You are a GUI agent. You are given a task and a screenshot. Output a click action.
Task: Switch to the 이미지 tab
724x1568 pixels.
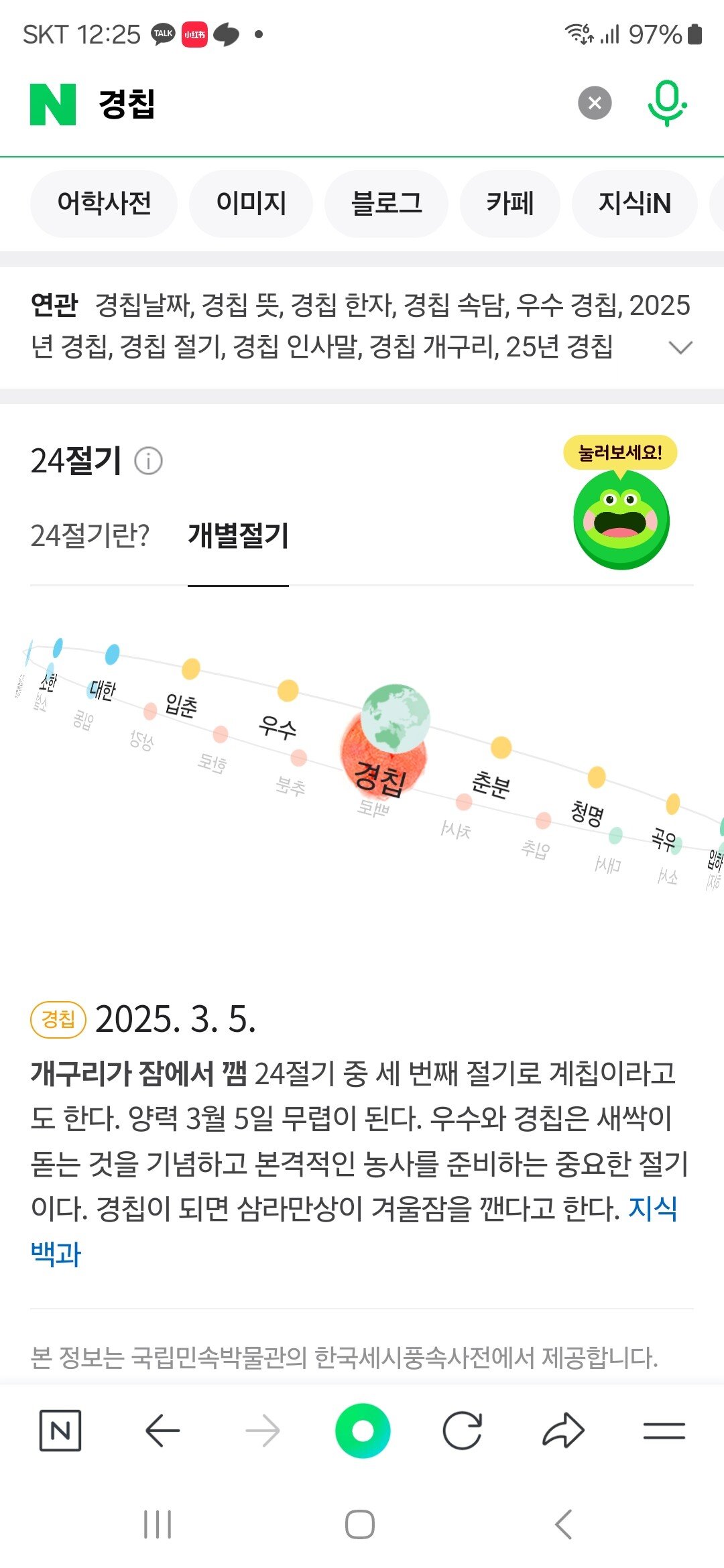pos(251,203)
